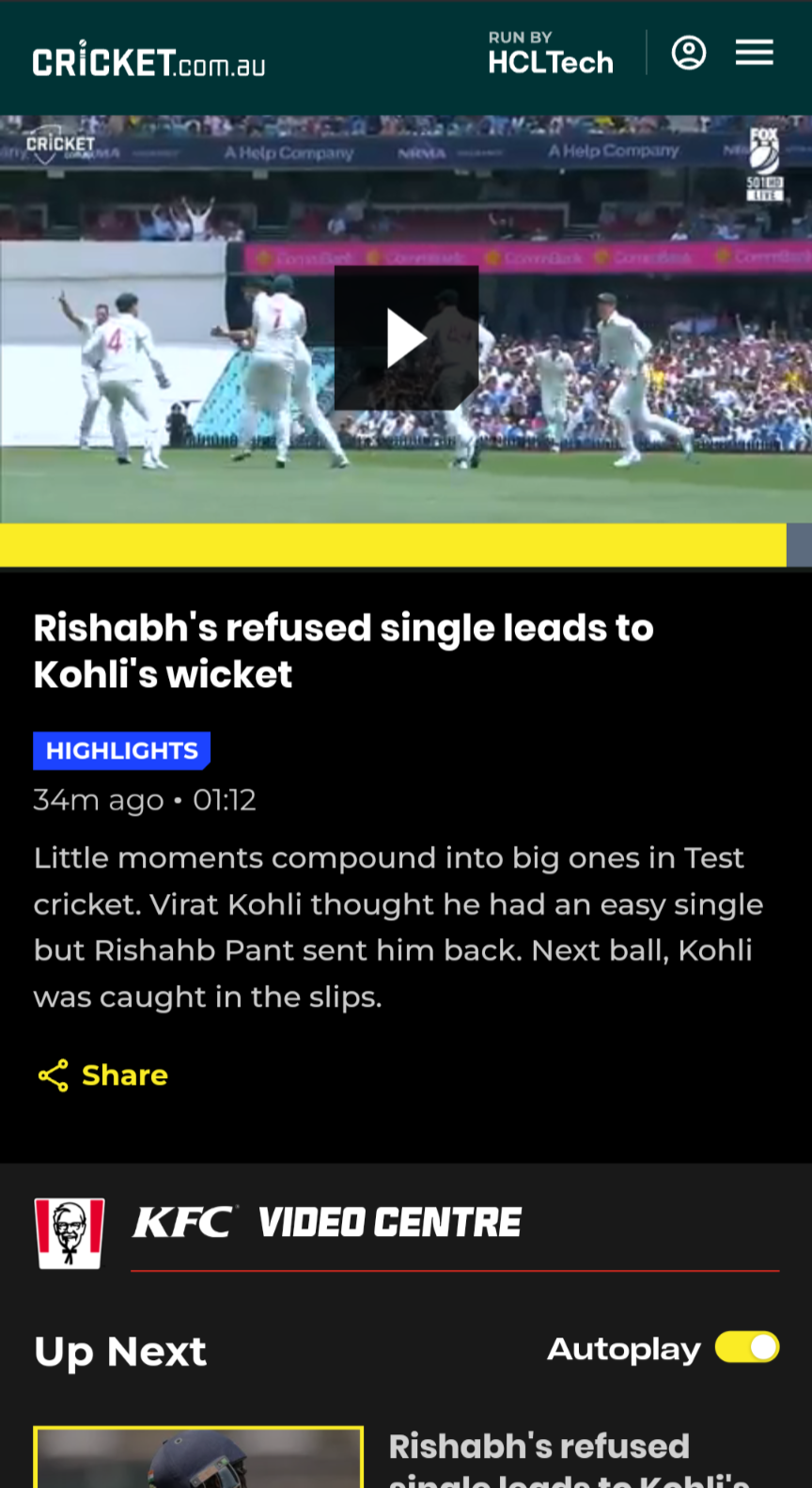The height and width of the screenshot is (1488, 812).
Task: Play the Kohli wicket highlights video
Action: [406, 338]
